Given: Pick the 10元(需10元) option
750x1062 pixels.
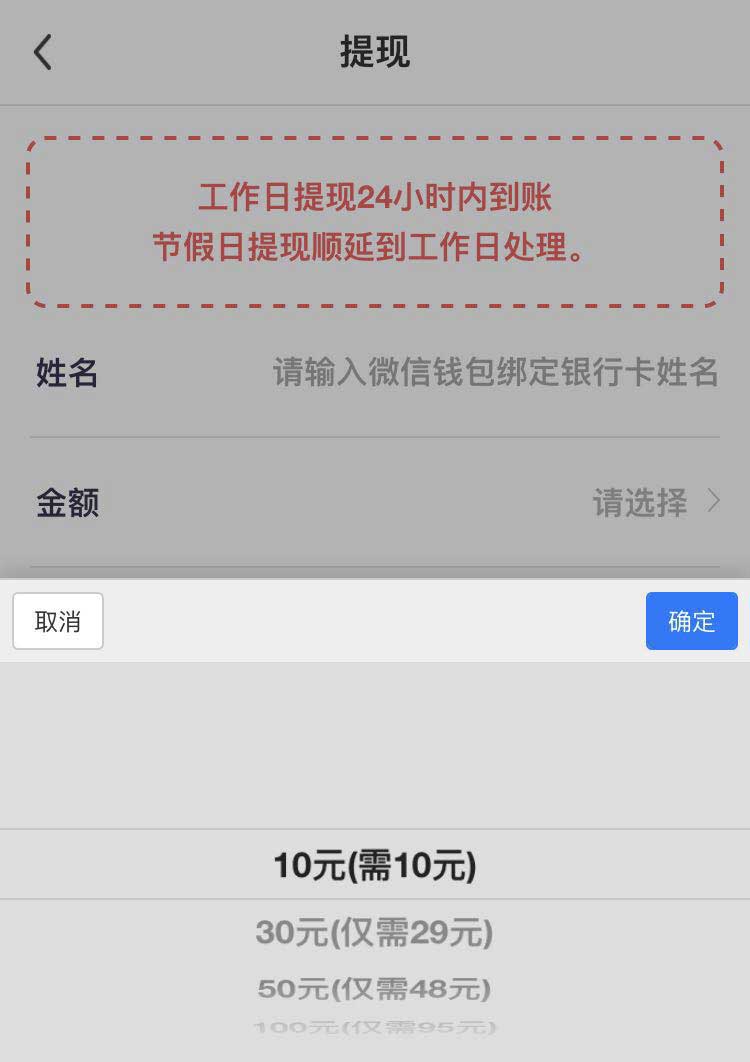Looking at the screenshot, I should point(375,865).
